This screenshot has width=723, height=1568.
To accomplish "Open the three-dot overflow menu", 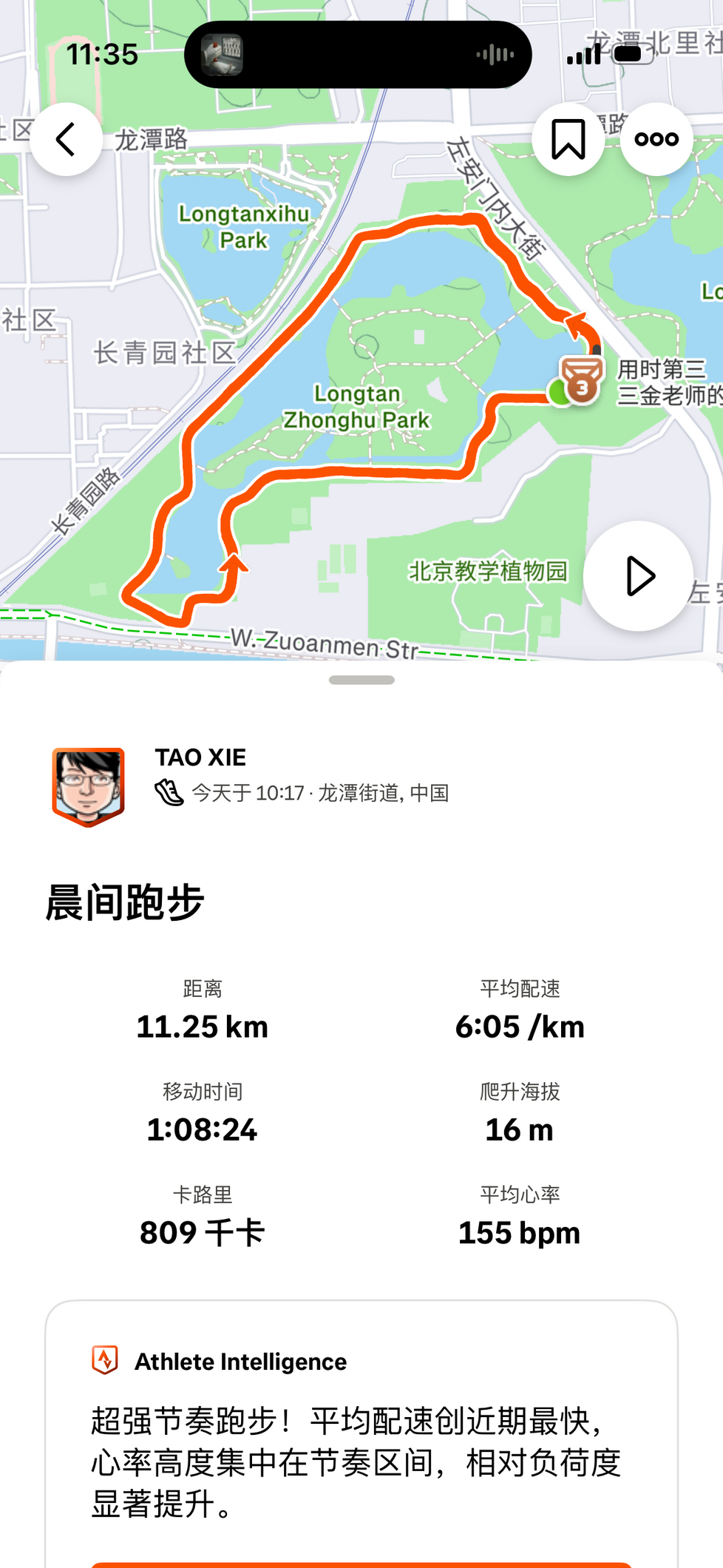I will click(656, 139).
